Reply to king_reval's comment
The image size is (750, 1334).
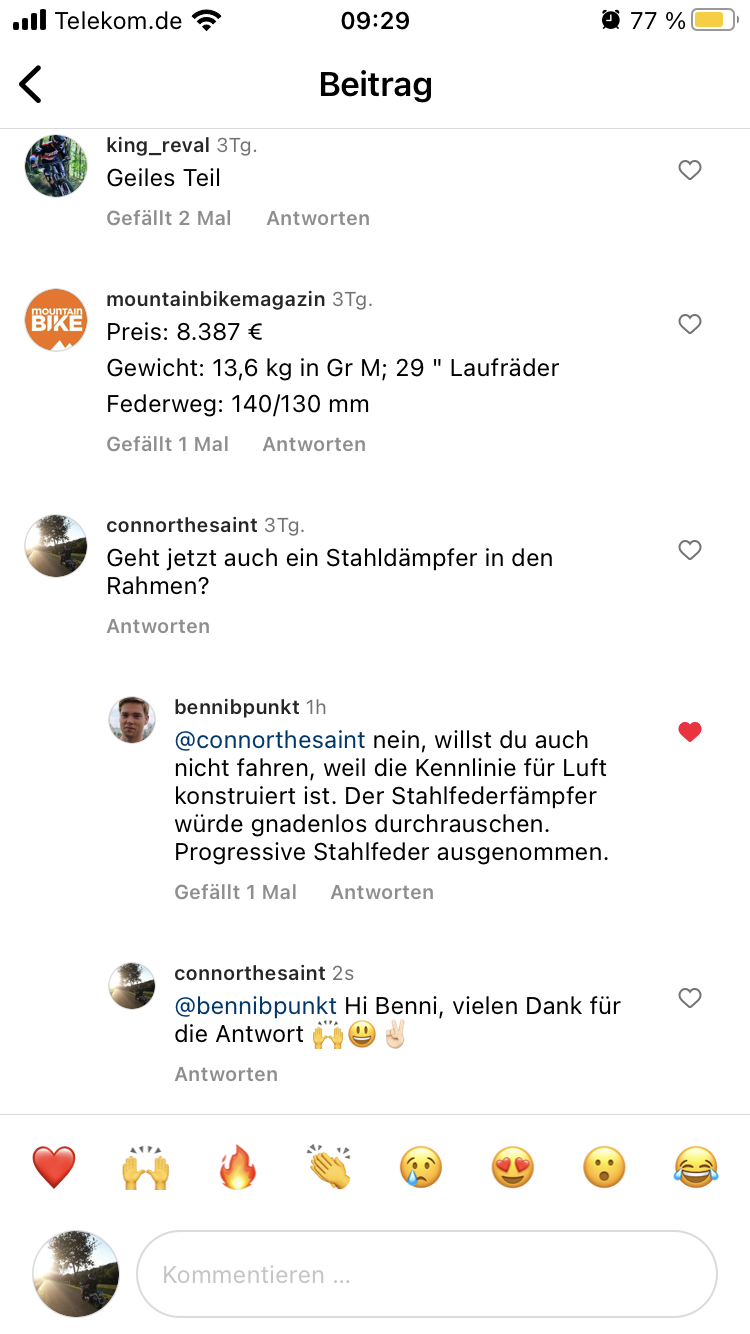pos(318,218)
